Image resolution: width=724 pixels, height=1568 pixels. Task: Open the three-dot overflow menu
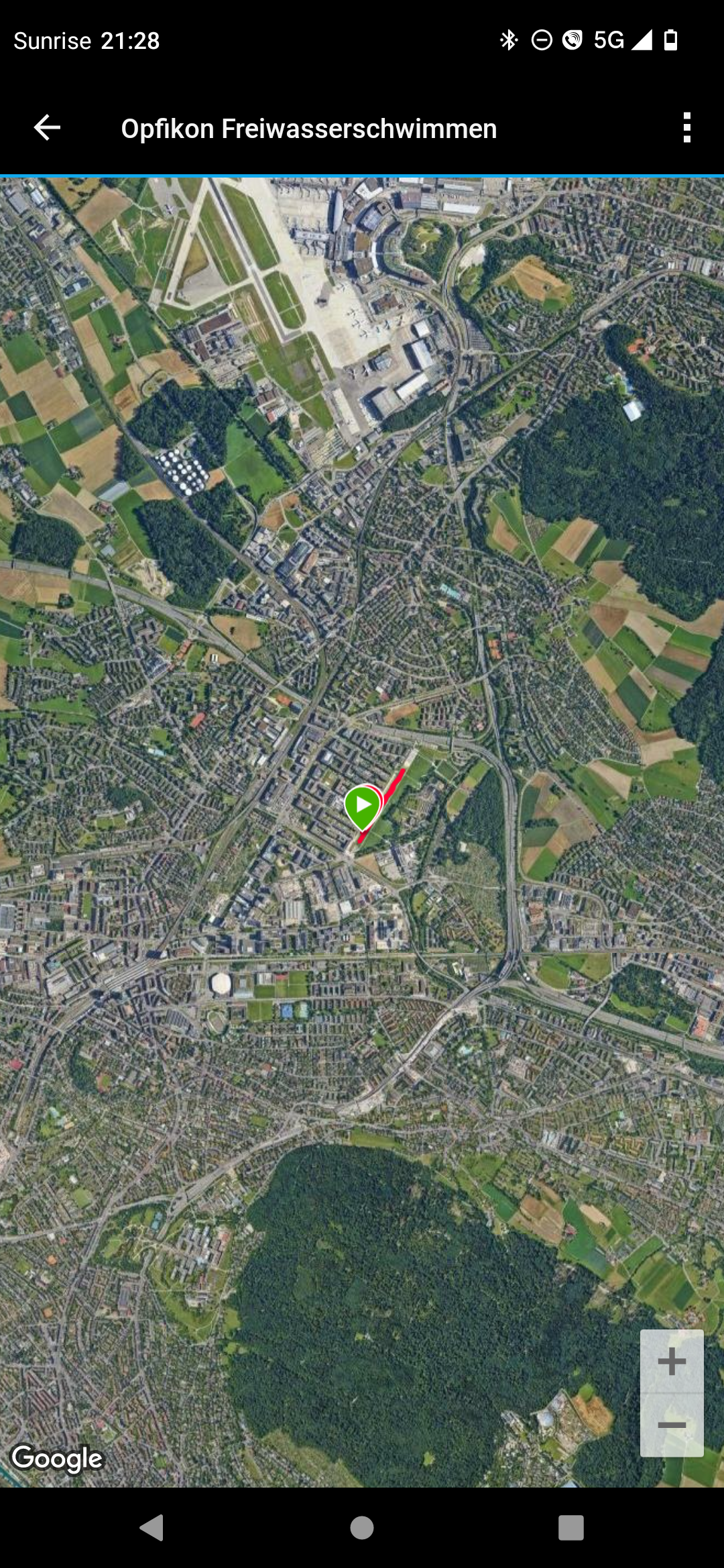[686, 127]
